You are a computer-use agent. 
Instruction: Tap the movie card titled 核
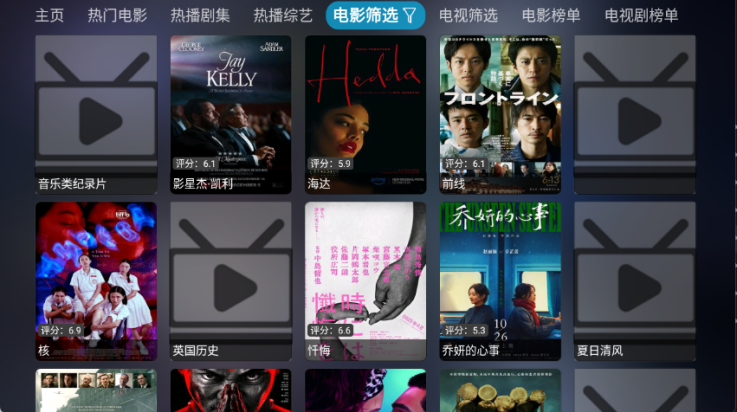[96, 281]
